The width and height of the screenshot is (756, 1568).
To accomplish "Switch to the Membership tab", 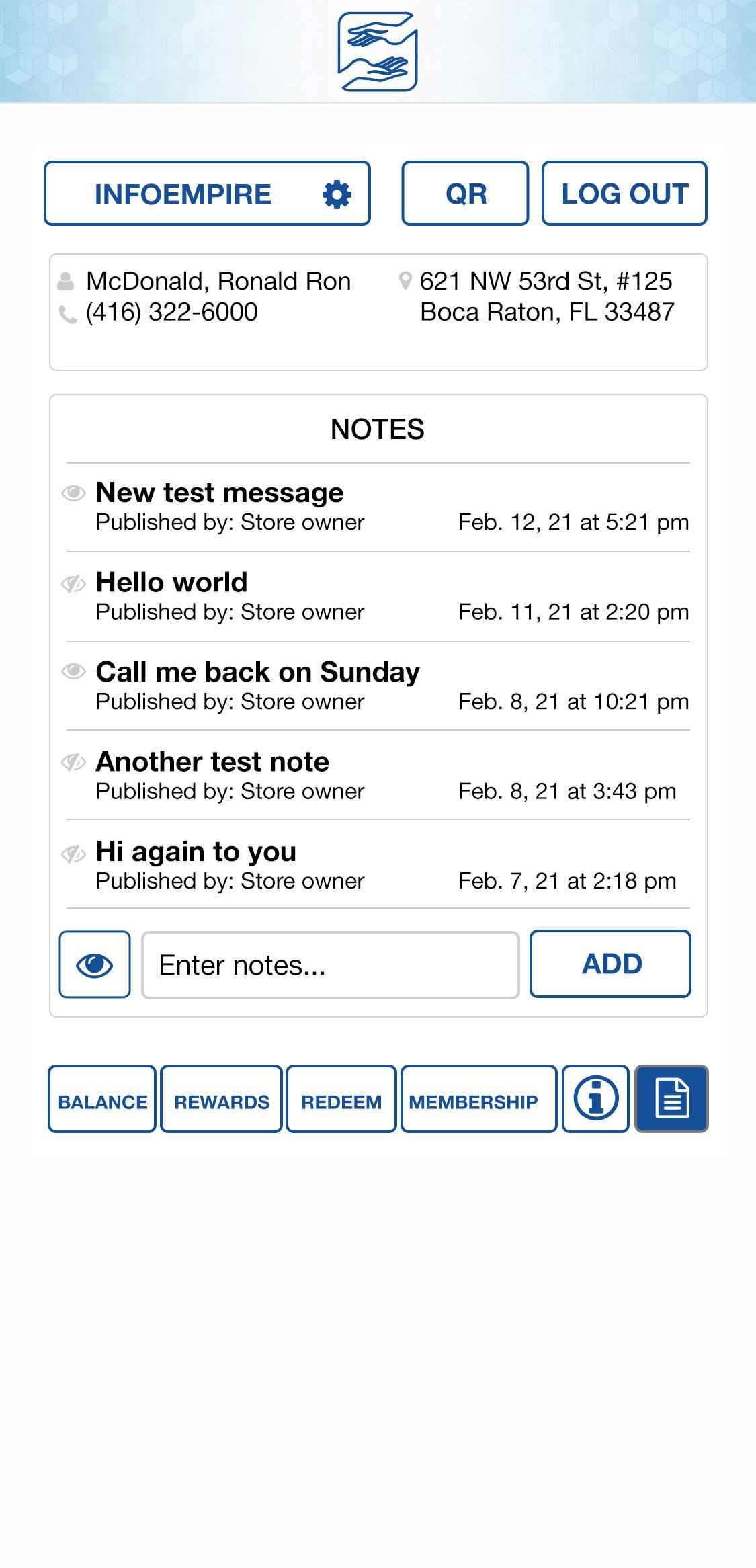I will (478, 1099).
